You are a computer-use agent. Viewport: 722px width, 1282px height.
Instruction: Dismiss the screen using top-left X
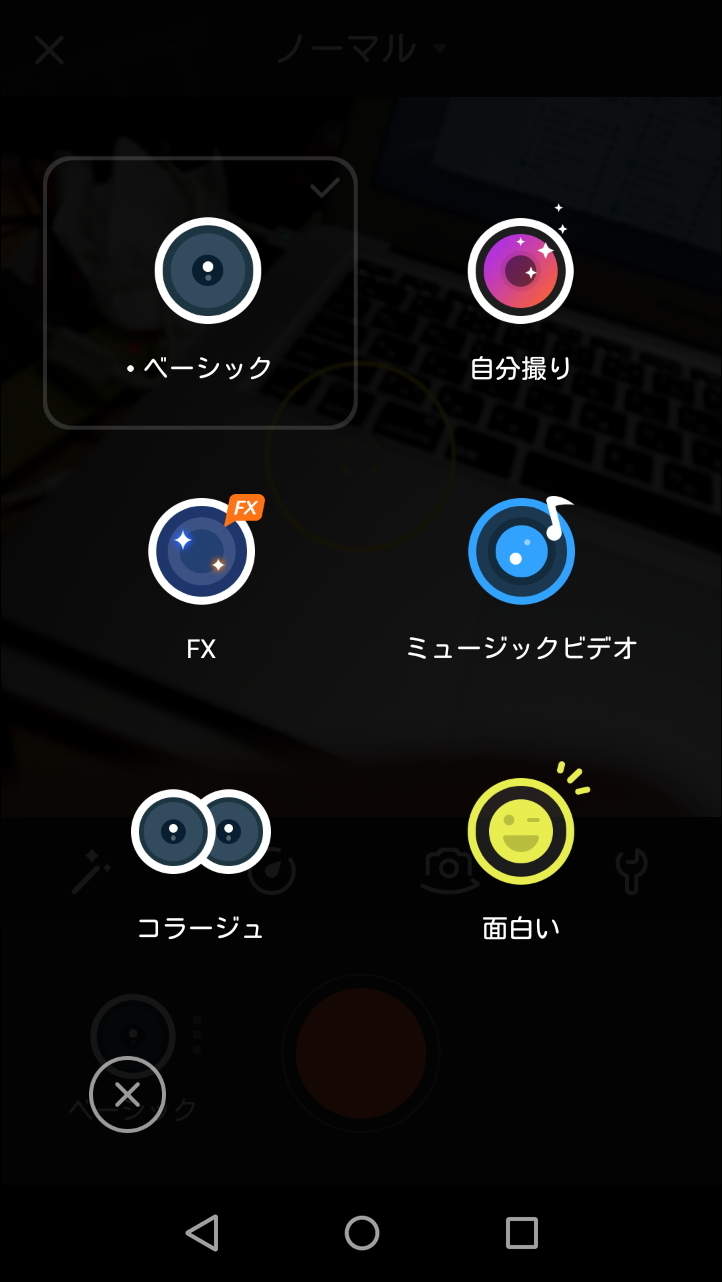pyautogui.click(x=49, y=50)
